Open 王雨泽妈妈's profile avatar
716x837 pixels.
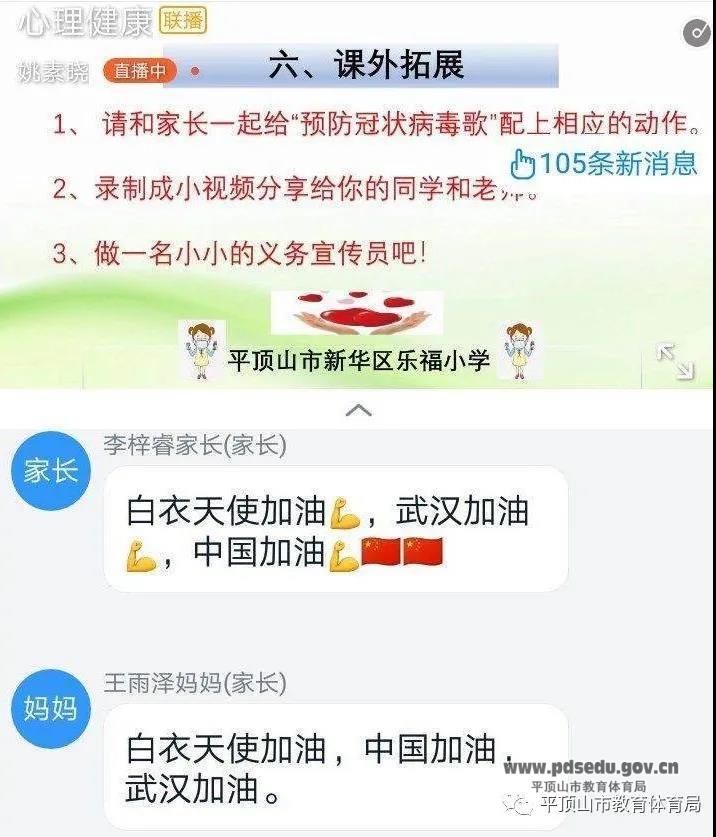click(x=51, y=708)
